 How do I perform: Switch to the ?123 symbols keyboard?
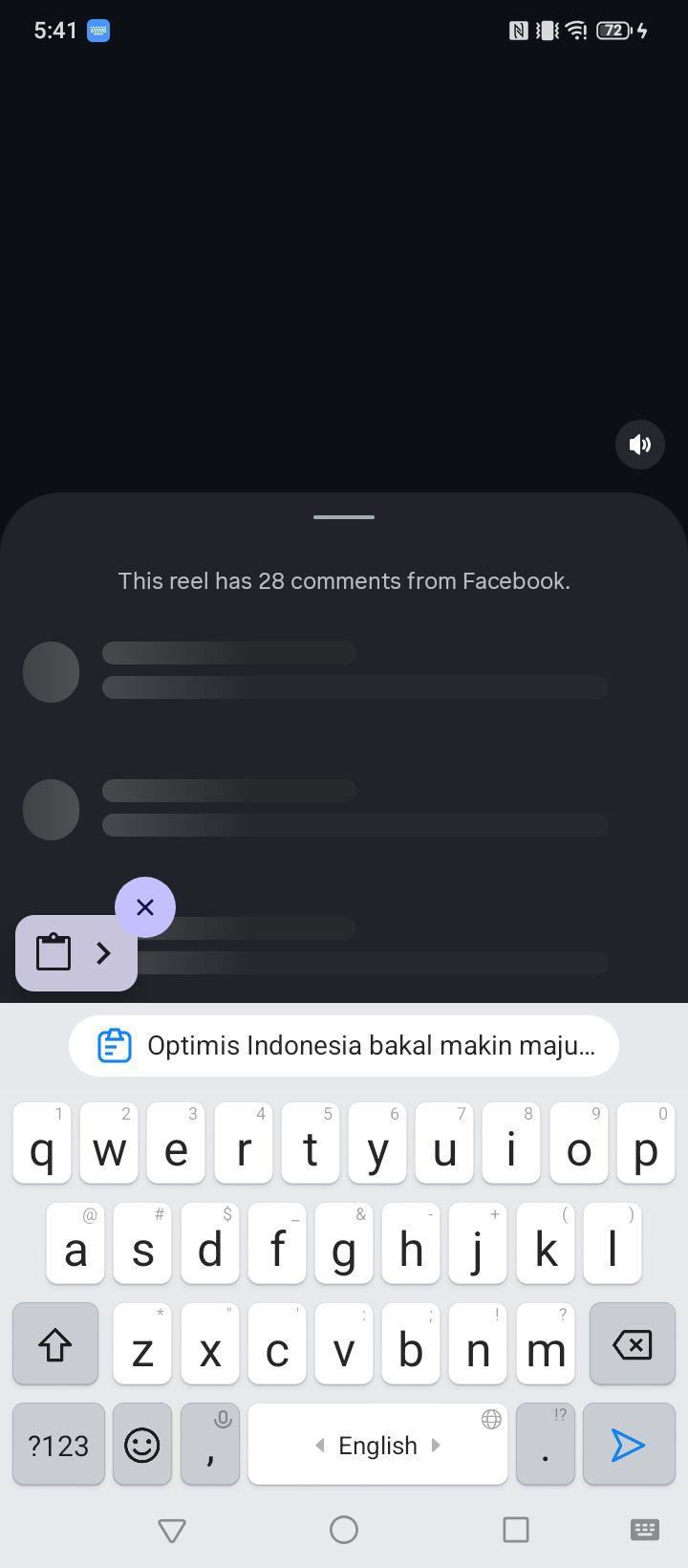tap(58, 1445)
